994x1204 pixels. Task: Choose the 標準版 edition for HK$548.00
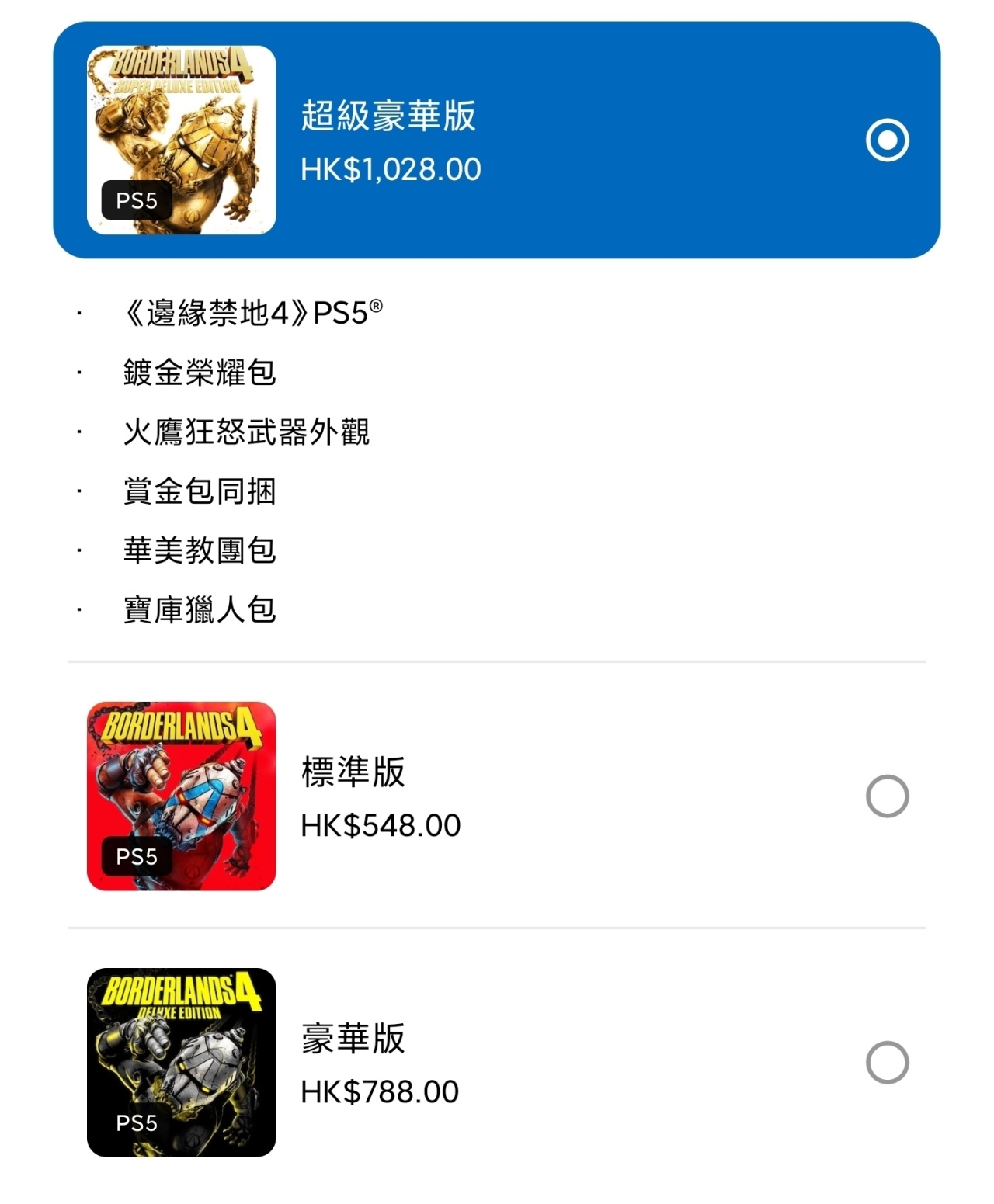point(887,796)
